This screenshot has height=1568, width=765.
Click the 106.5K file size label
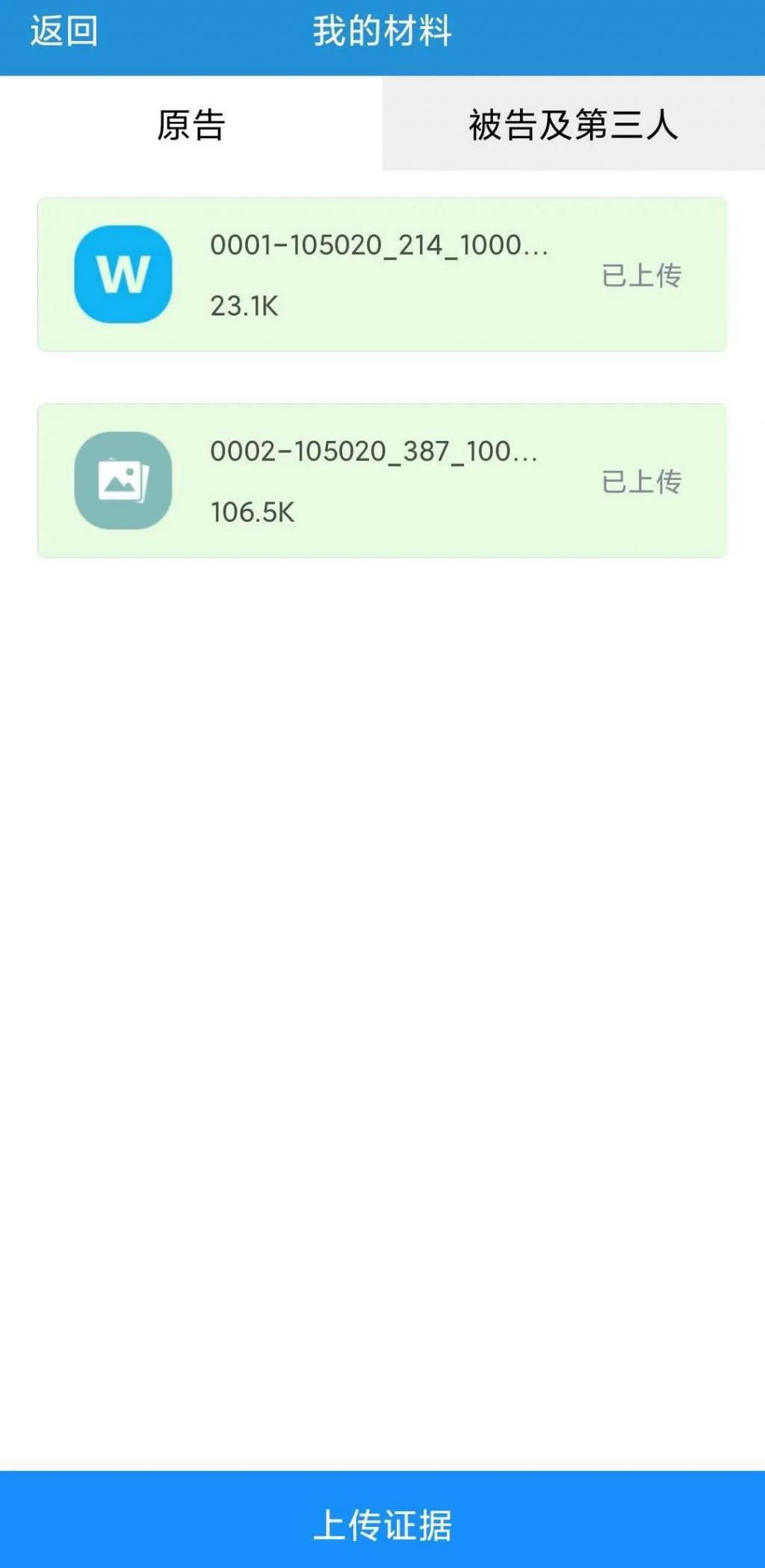[255, 511]
